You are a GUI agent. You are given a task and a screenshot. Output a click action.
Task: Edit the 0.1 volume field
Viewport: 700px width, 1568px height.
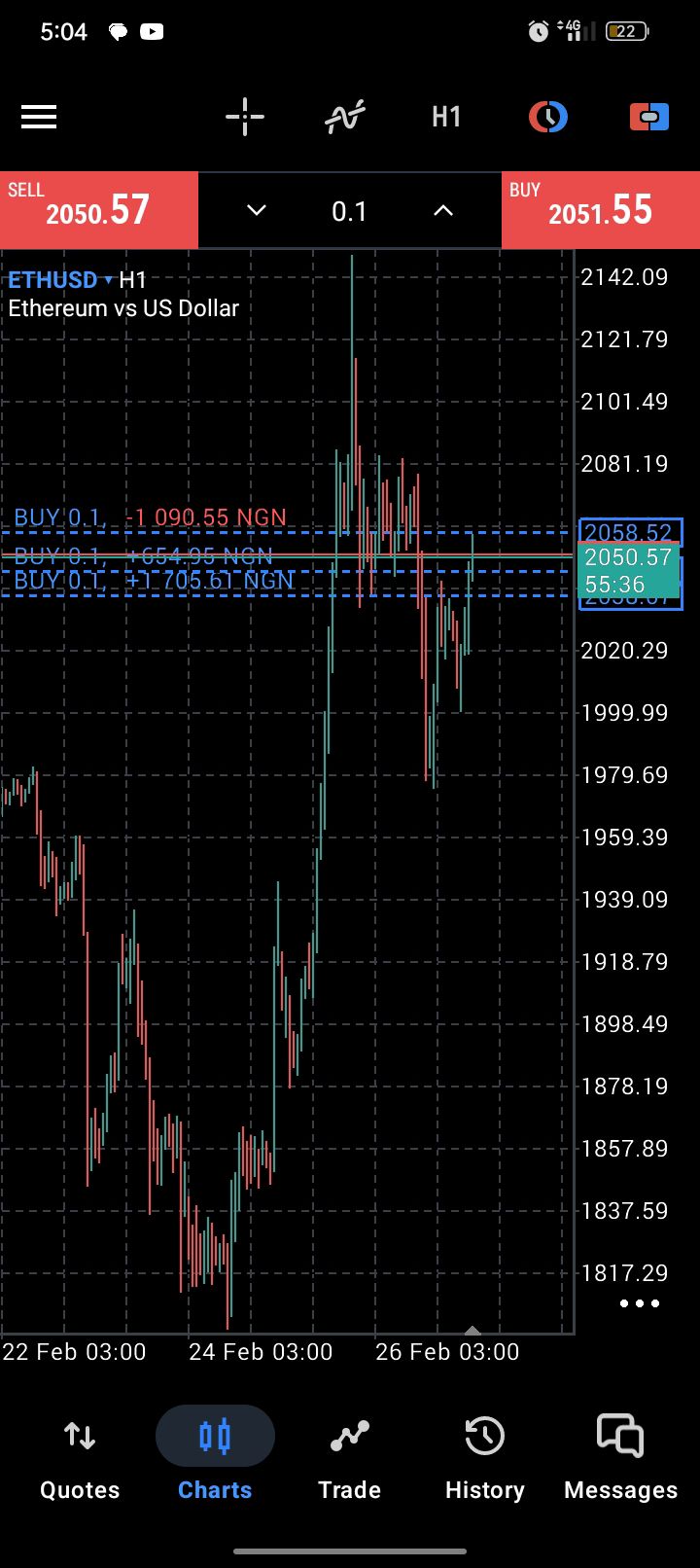point(349,211)
